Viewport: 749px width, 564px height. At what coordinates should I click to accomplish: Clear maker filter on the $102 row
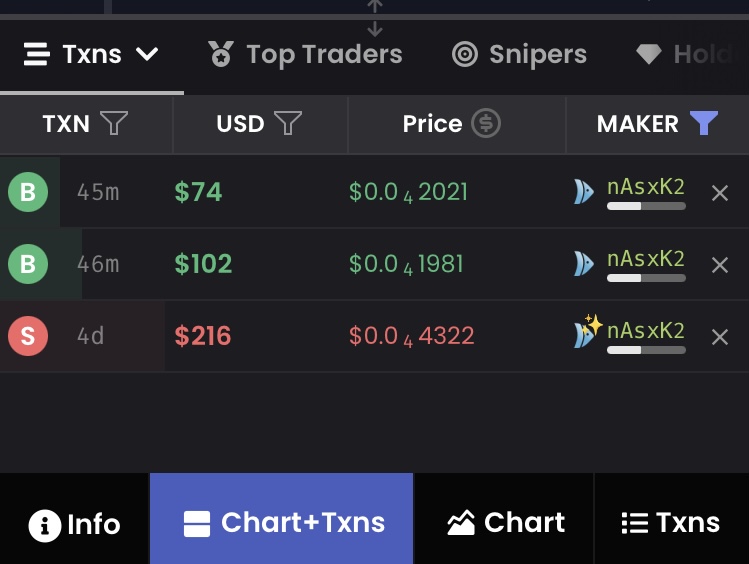(719, 265)
